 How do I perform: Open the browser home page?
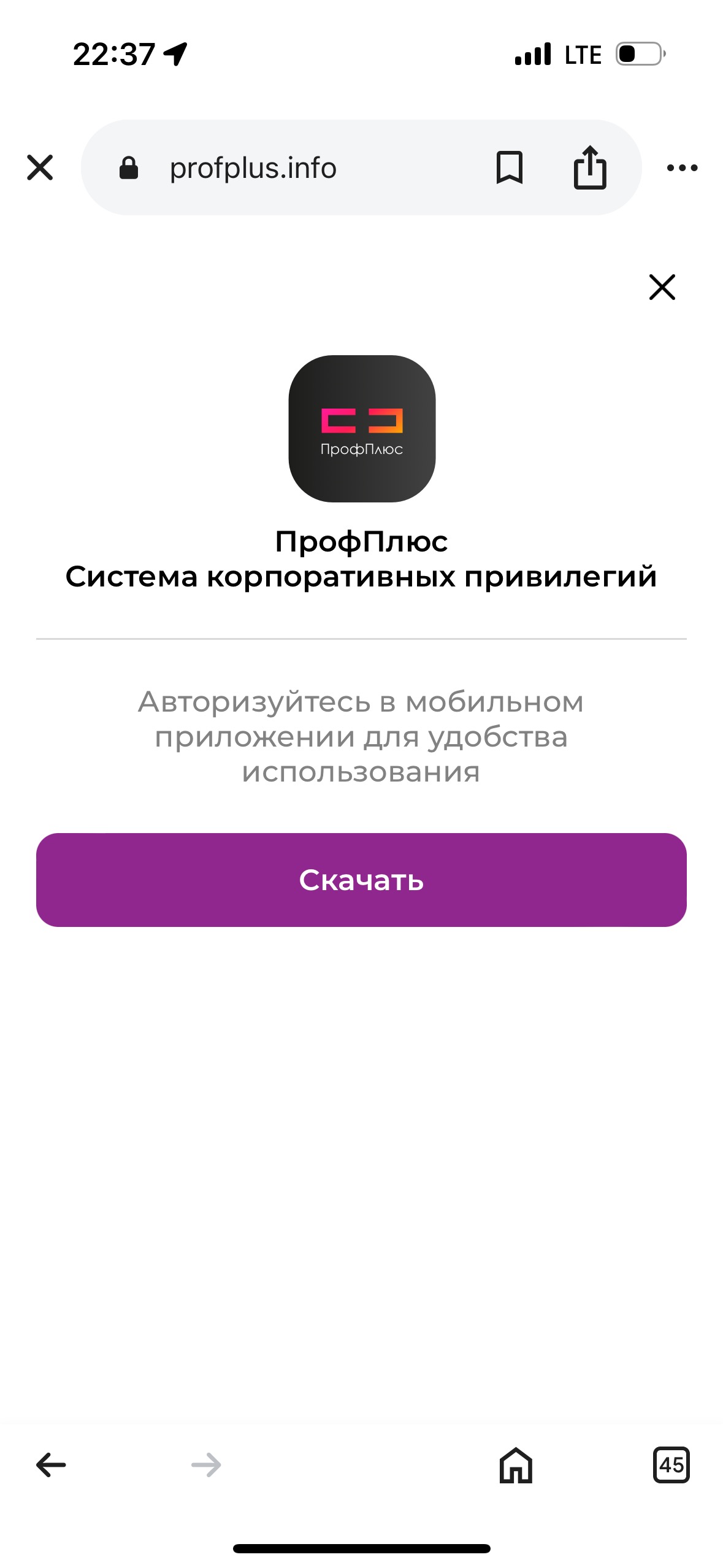(x=516, y=1465)
